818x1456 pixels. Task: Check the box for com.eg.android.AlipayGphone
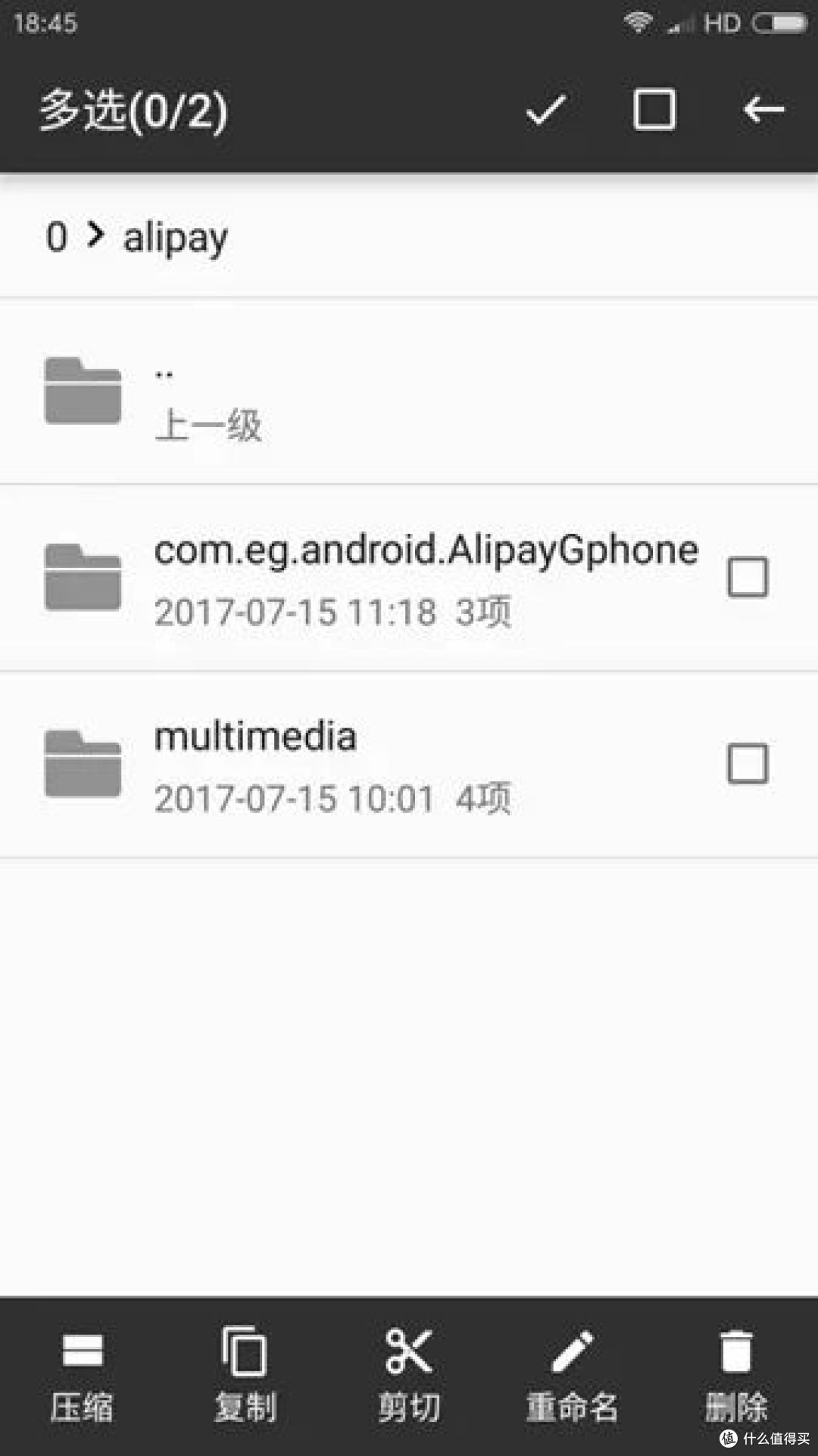pos(748,578)
